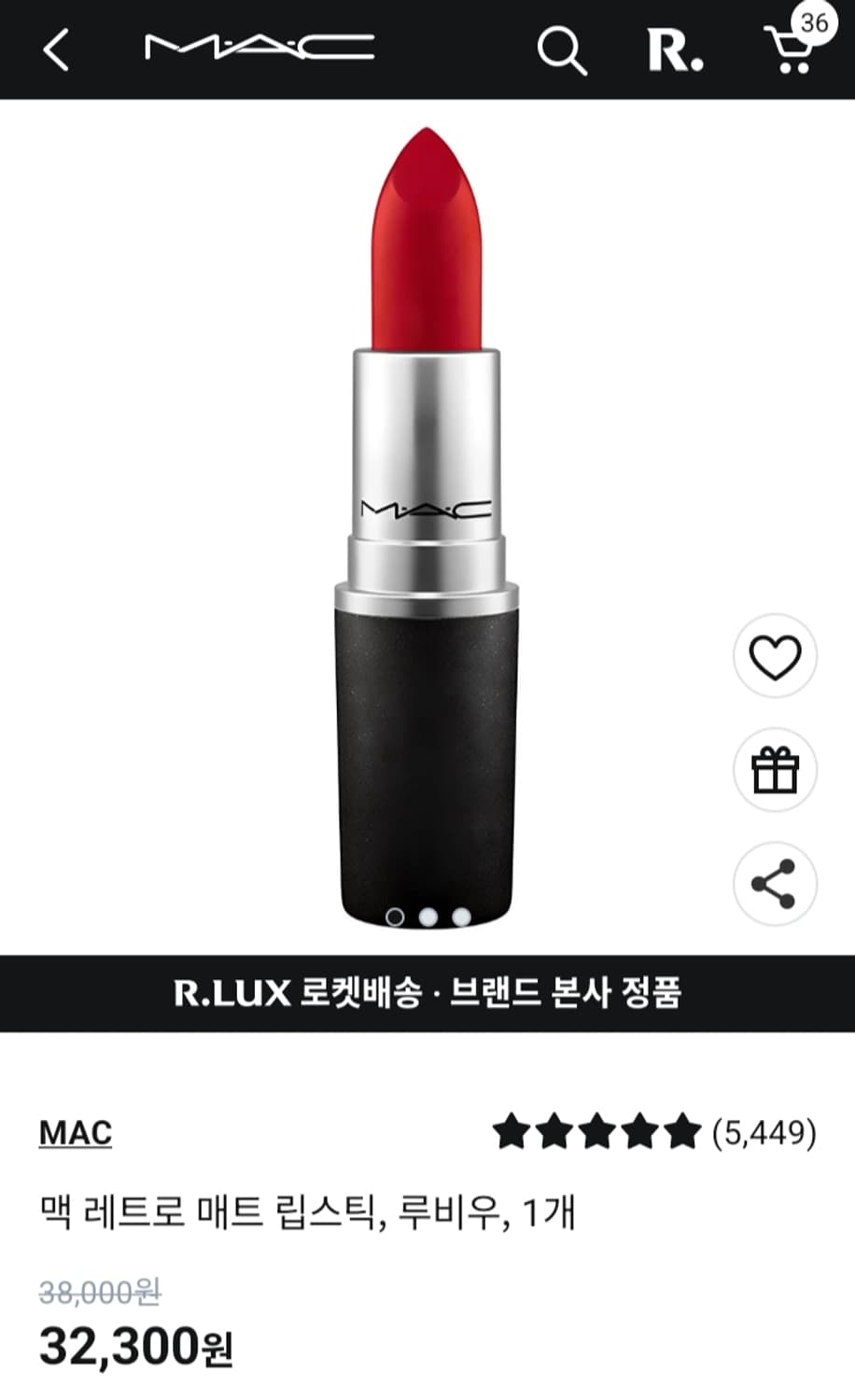Tap the MAC logo in the header

point(257,47)
